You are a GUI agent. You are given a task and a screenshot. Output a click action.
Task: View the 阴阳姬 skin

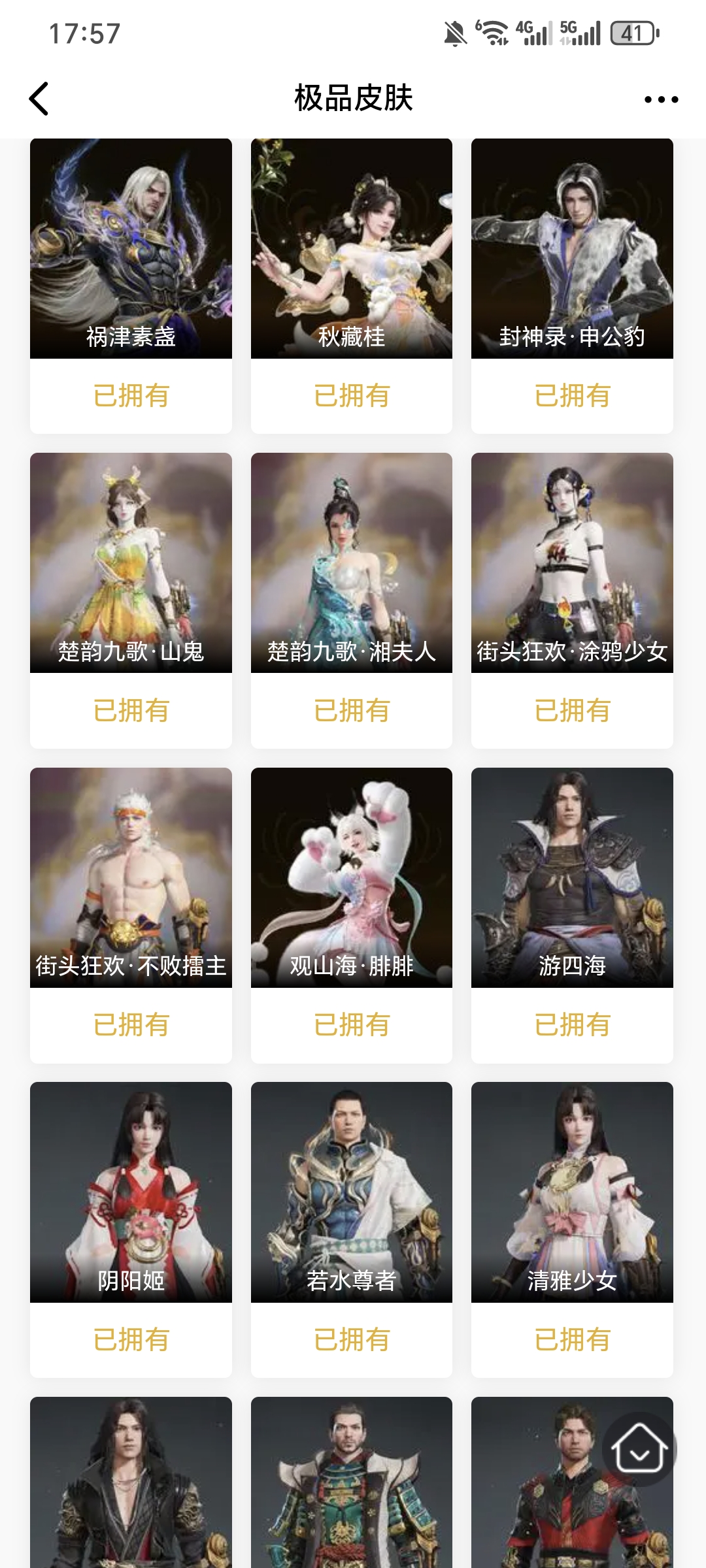point(131,1192)
